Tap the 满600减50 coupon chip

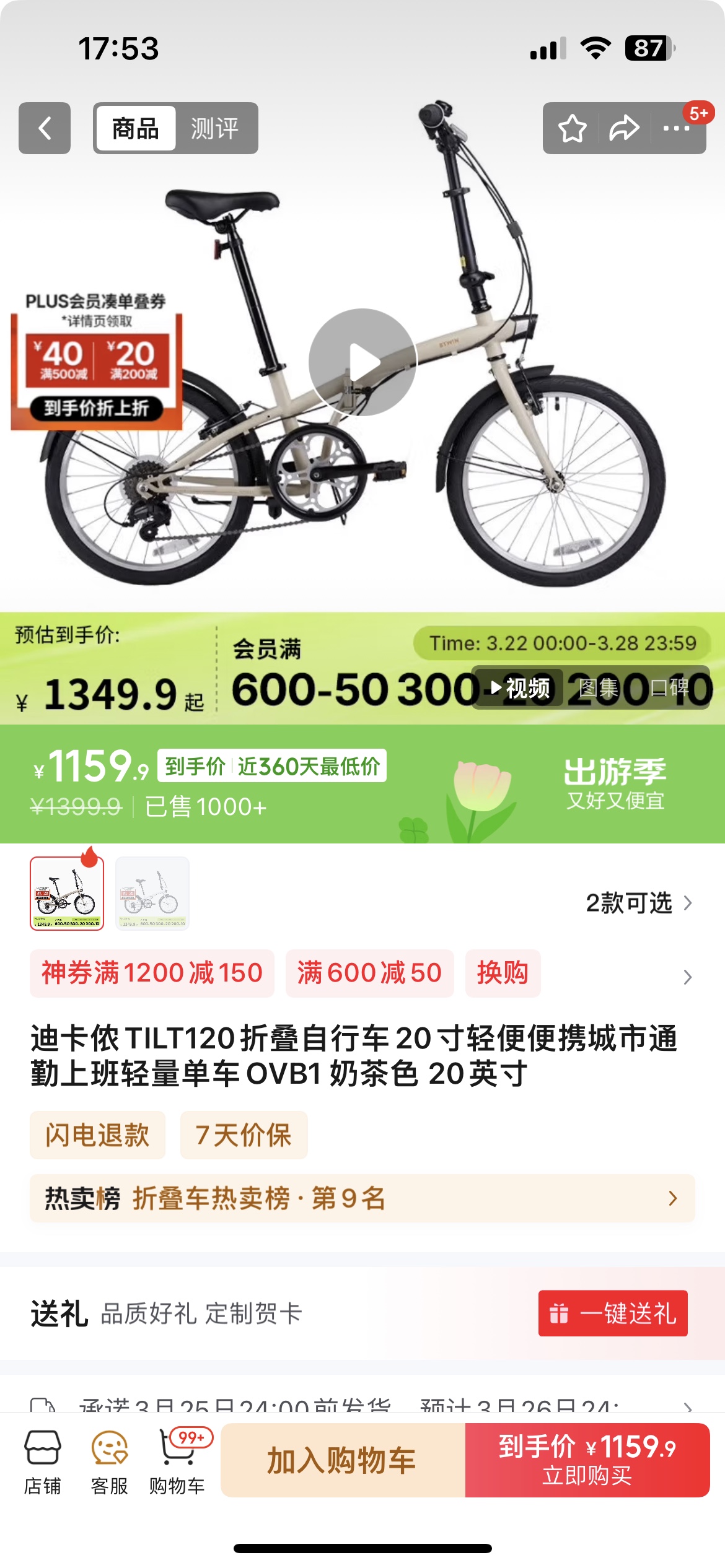[369, 973]
